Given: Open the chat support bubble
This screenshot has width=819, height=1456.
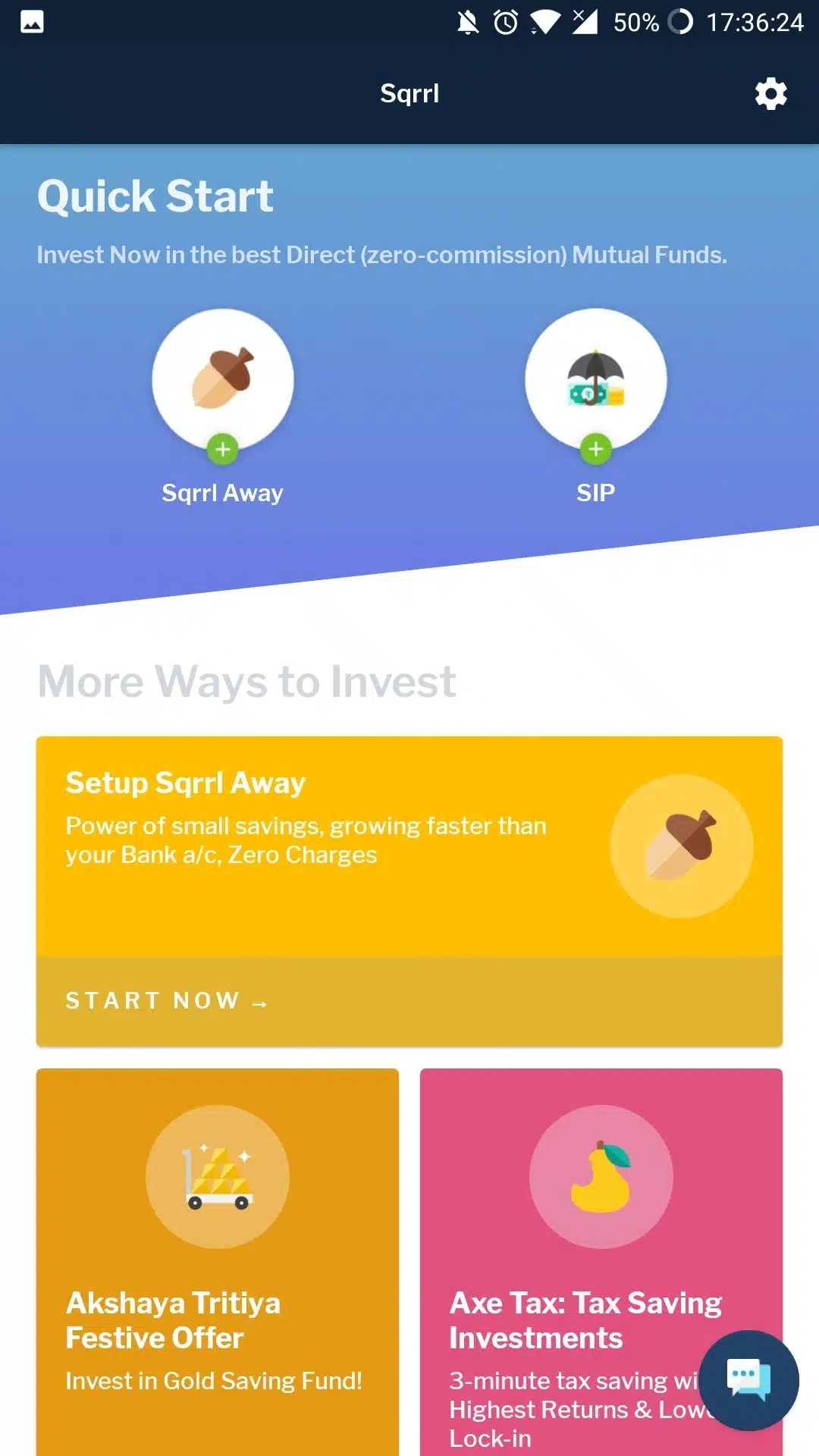Looking at the screenshot, I should [x=748, y=1380].
